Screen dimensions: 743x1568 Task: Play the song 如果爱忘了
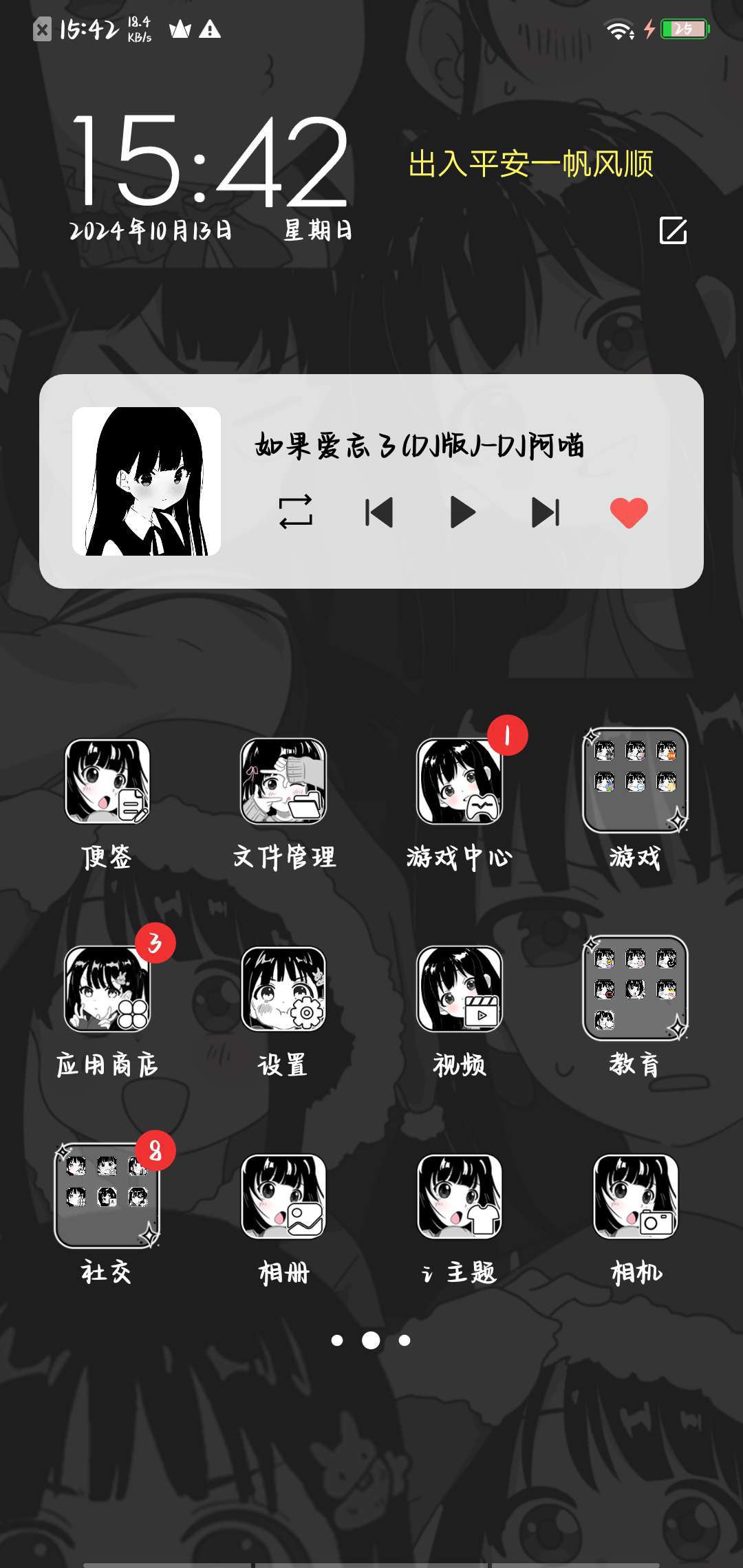click(x=462, y=512)
